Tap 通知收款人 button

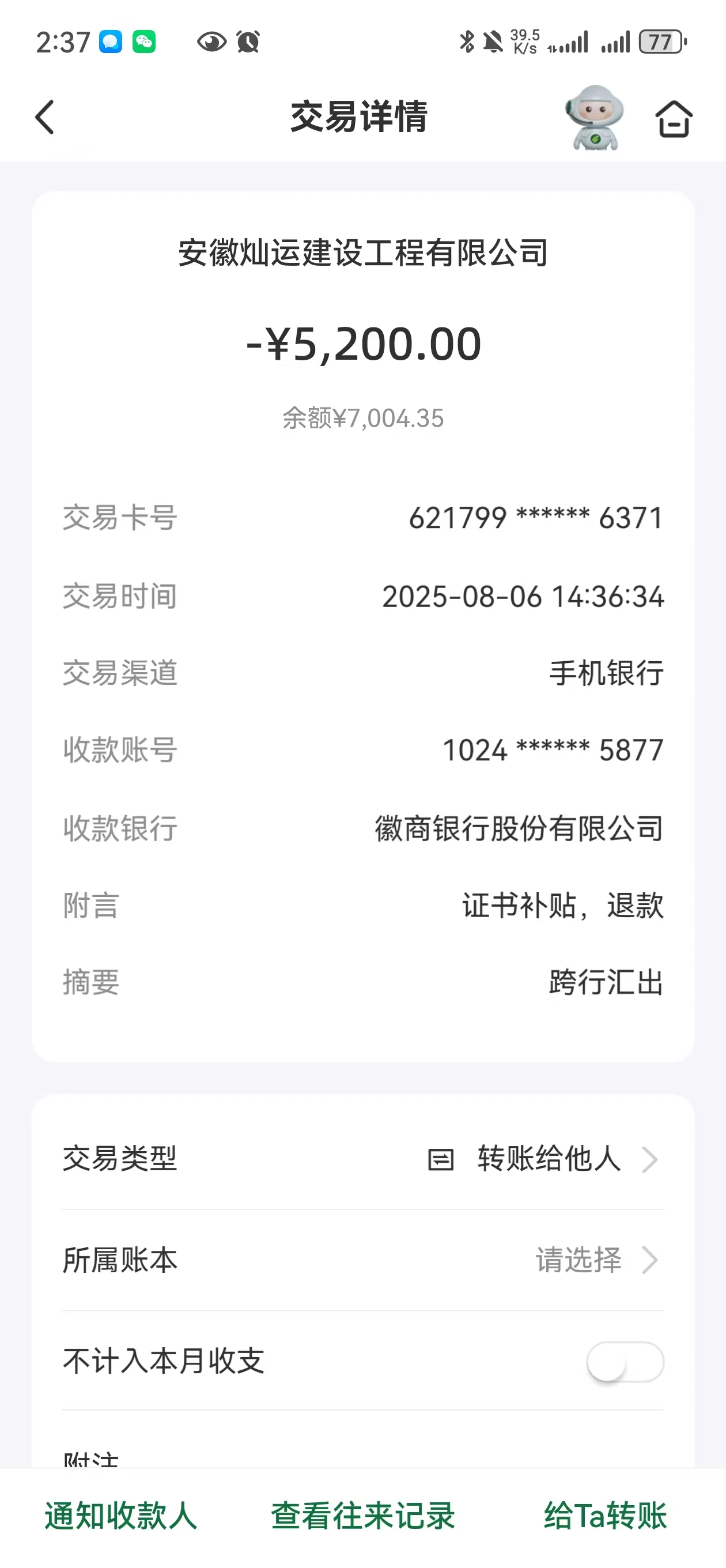[121, 1516]
